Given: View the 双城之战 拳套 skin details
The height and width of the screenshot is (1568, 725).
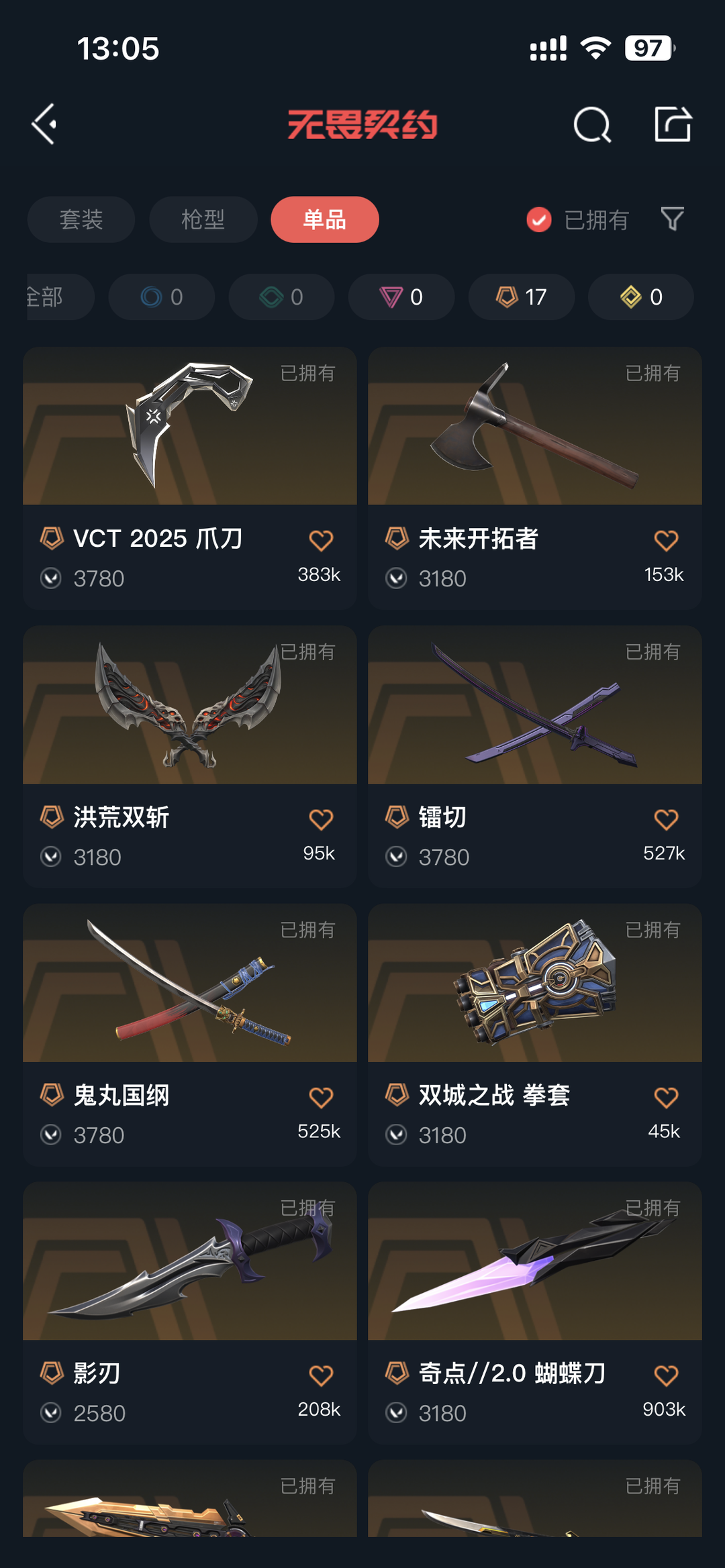Looking at the screenshot, I should (x=535, y=1035).
